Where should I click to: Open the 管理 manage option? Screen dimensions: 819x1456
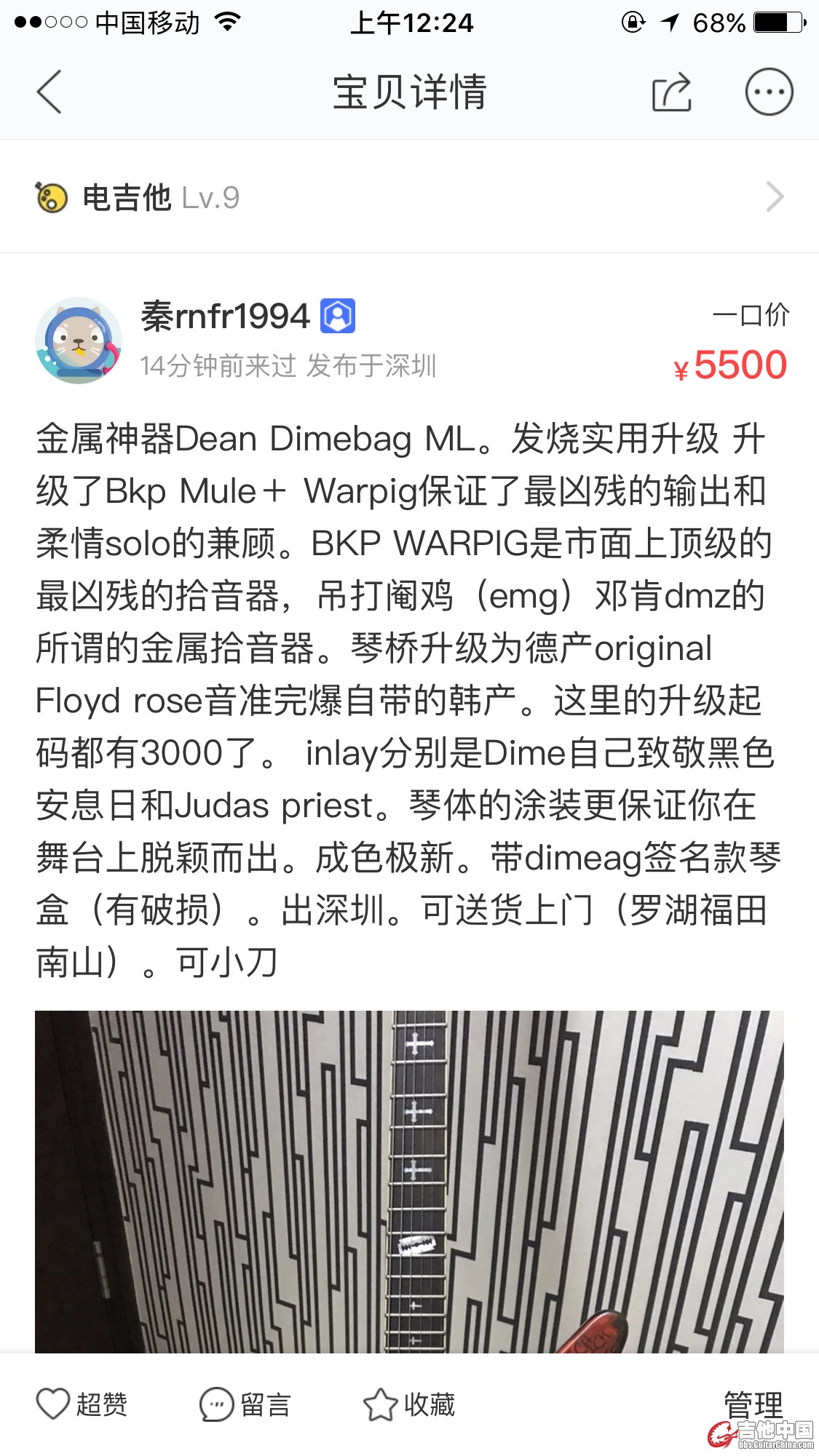[753, 1403]
